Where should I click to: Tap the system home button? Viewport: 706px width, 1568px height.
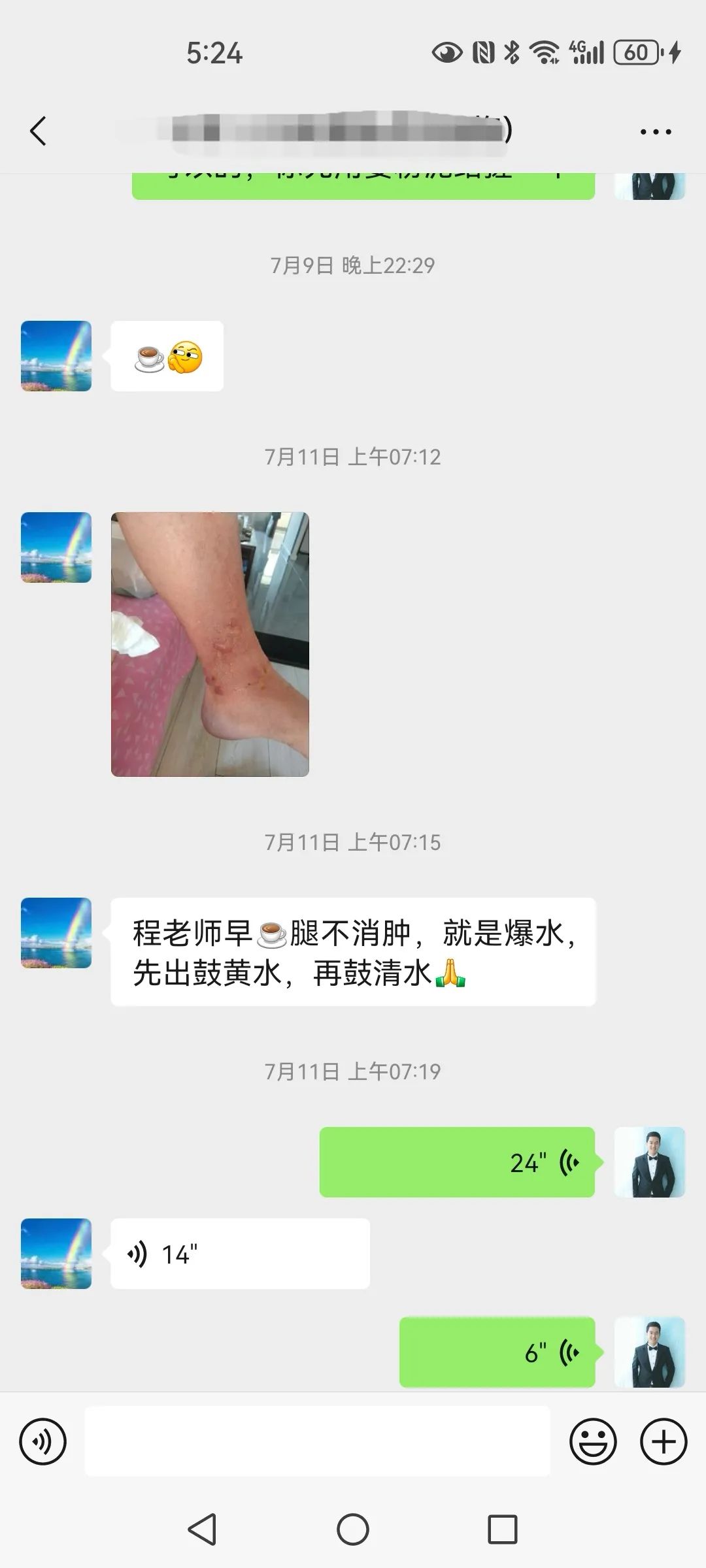[x=353, y=1529]
